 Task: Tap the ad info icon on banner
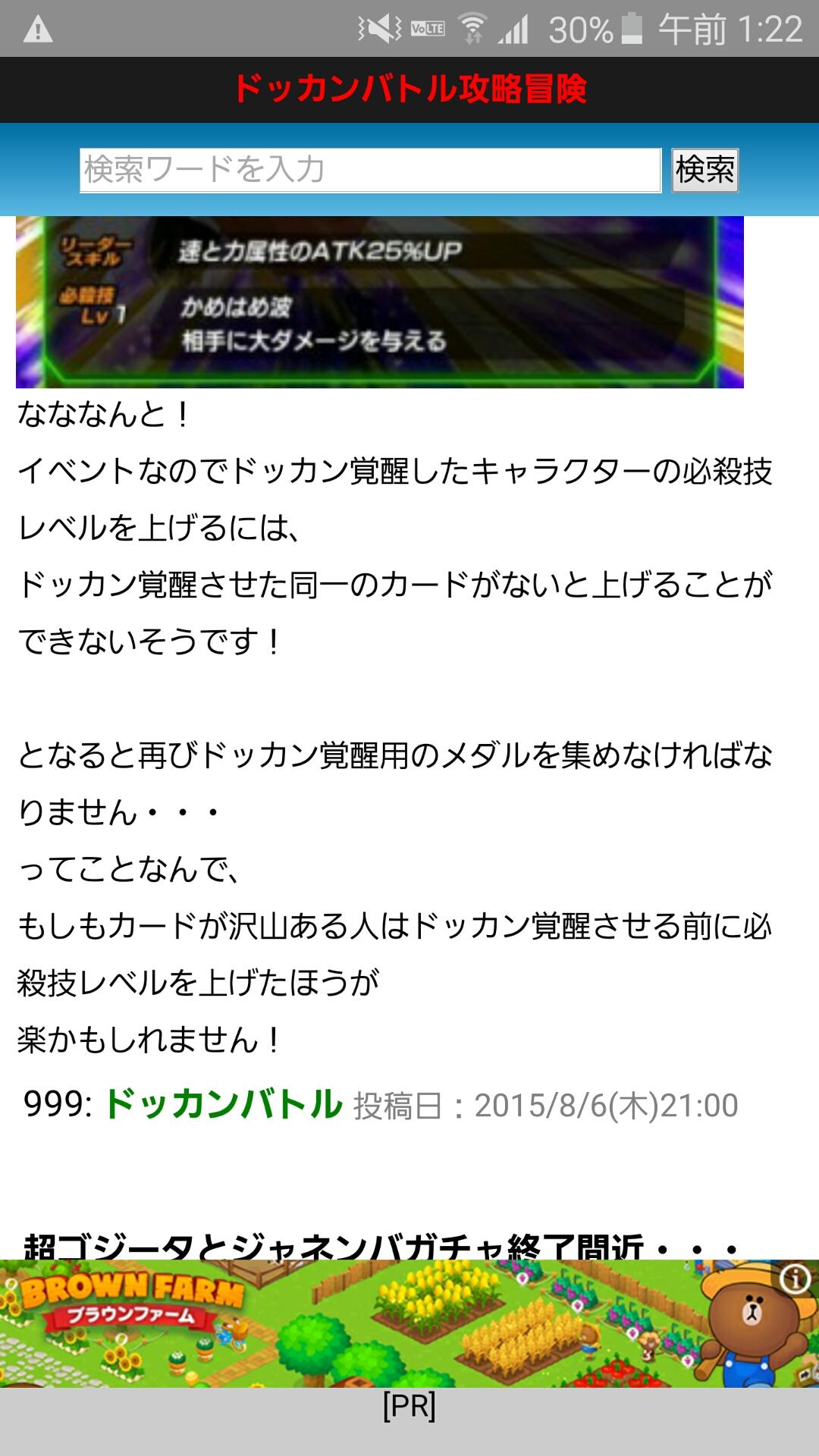tap(795, 1280)
